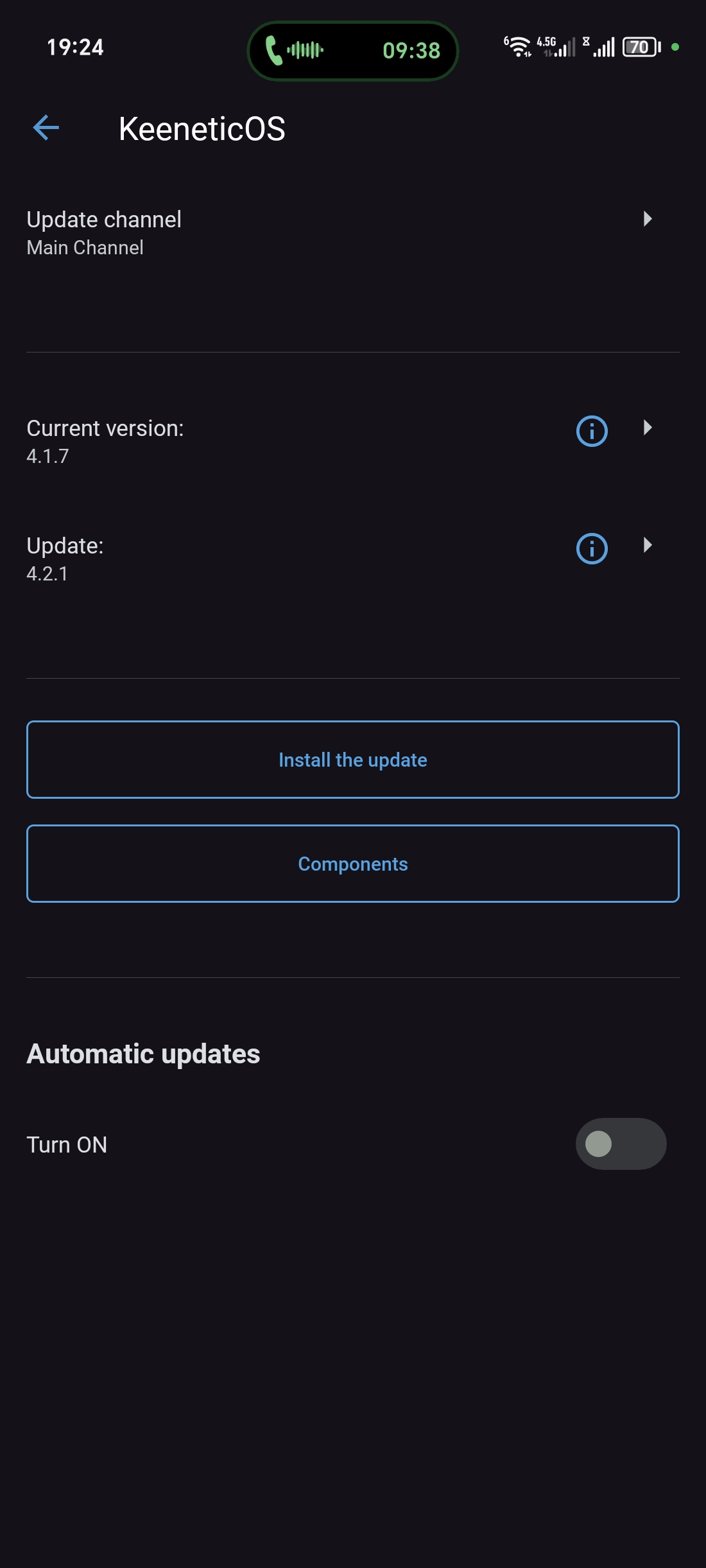Open Components
The width and height of the screenshot is (706, 1568).
(x=353, y=864)
